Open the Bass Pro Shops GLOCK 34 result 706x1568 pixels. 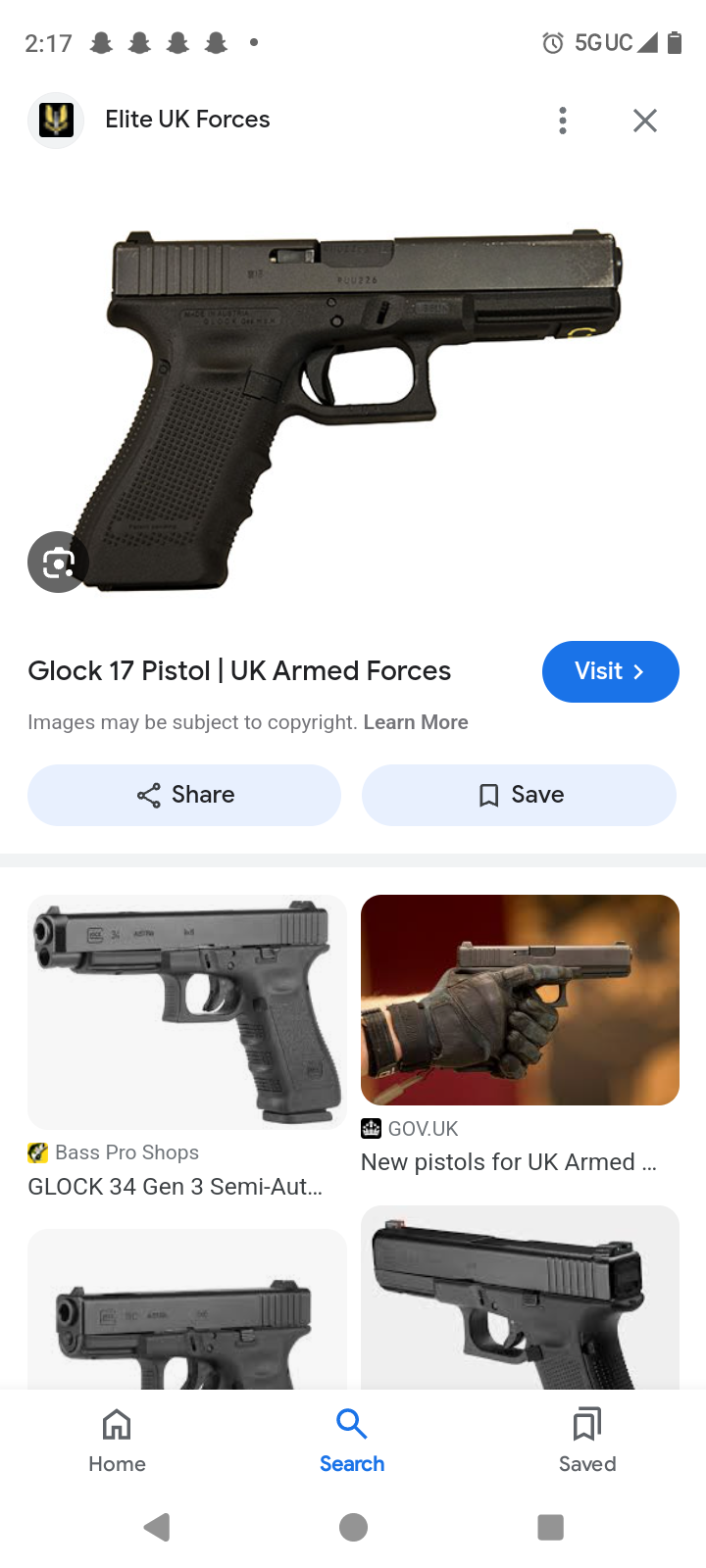pos(186,1011)
